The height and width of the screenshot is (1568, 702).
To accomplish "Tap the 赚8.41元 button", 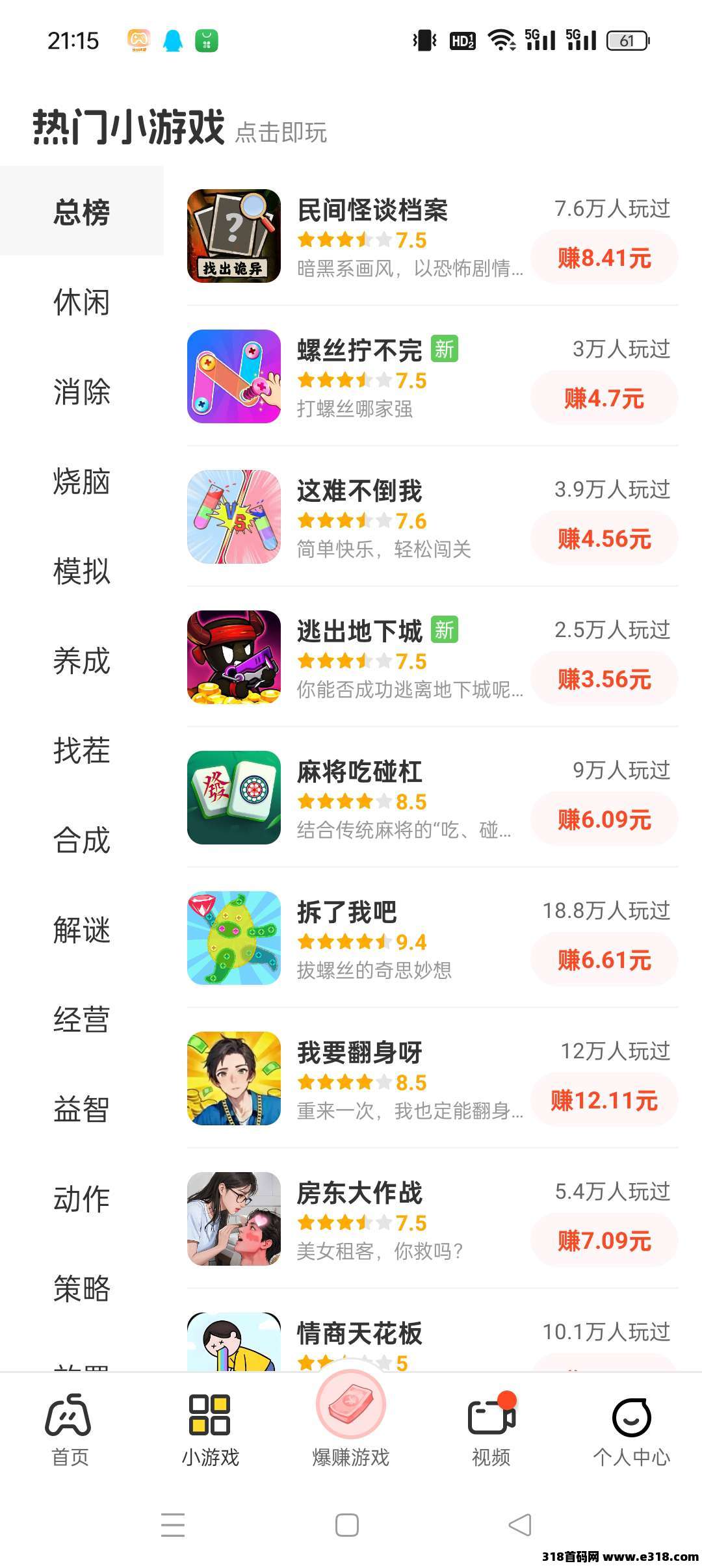I will pyautogui.click(x=604, y=259).
